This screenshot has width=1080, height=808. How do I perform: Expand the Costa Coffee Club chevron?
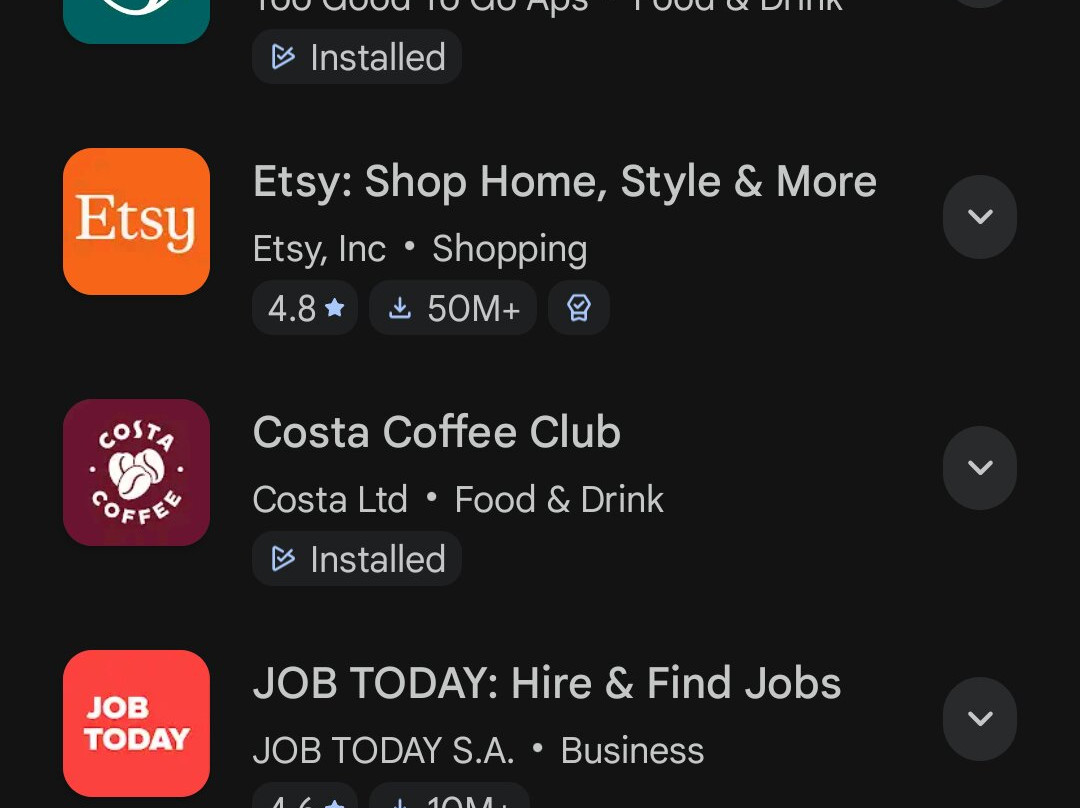tap(979, 468)
